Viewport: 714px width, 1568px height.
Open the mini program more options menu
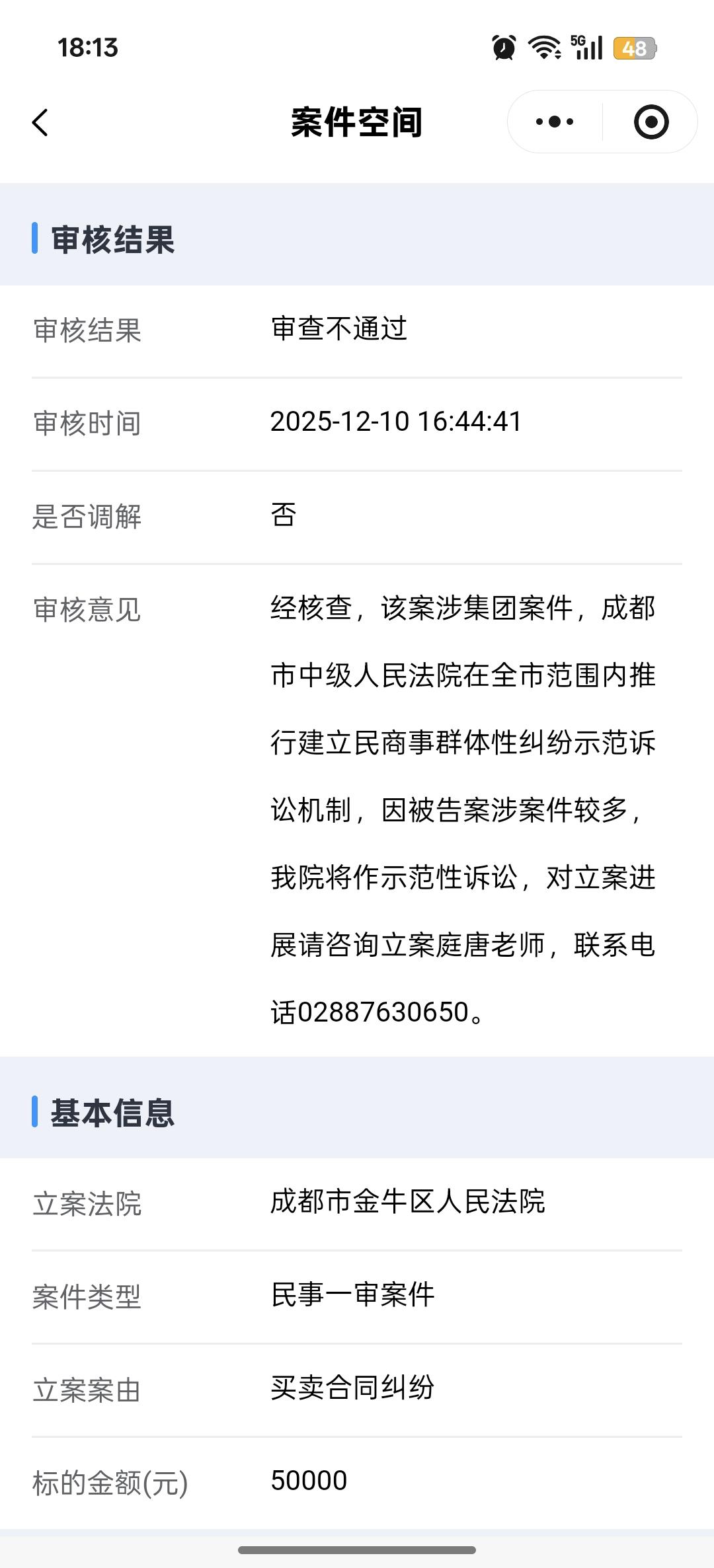tap(555, 122)
